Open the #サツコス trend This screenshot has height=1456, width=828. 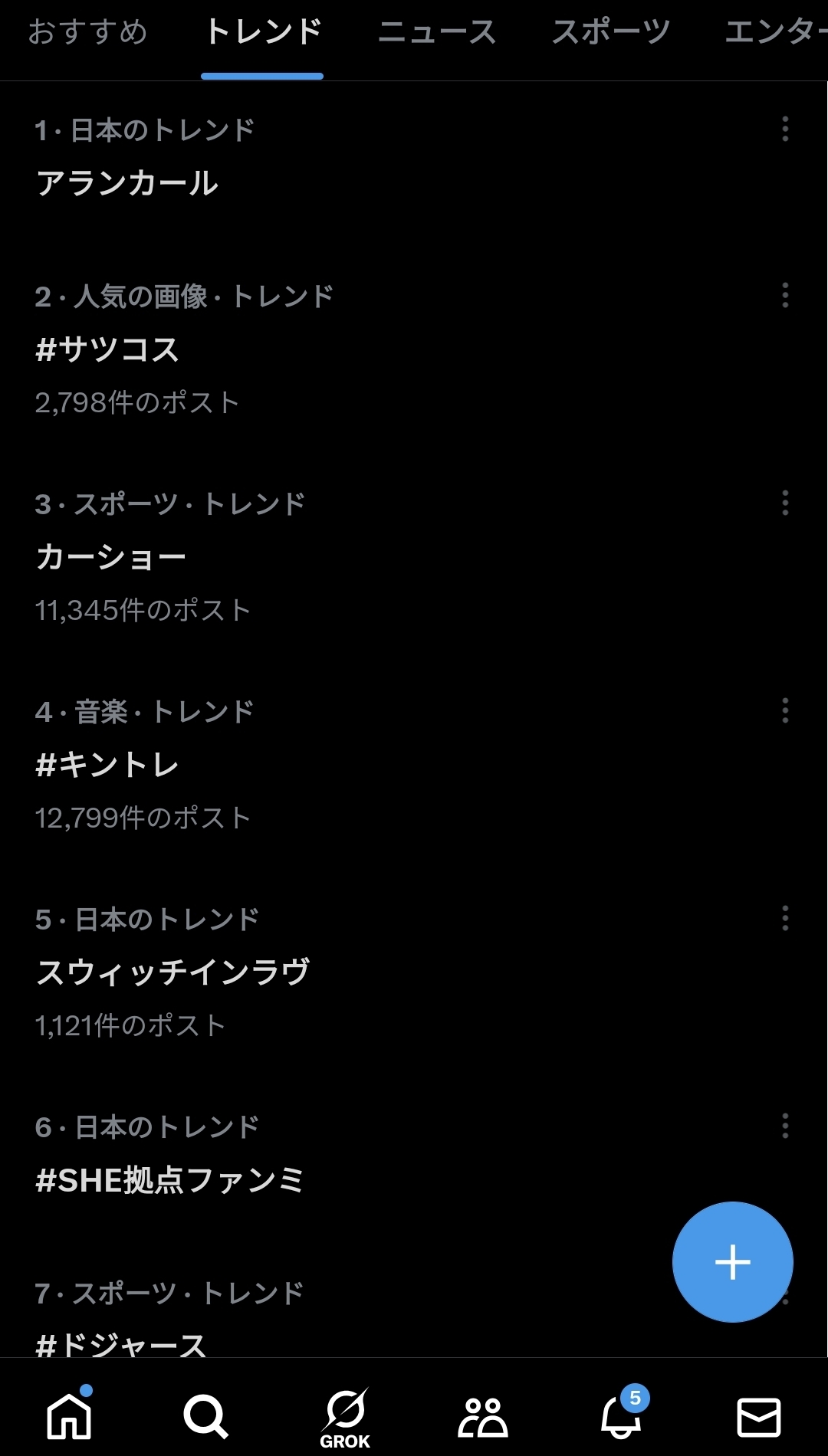[107, 350]
